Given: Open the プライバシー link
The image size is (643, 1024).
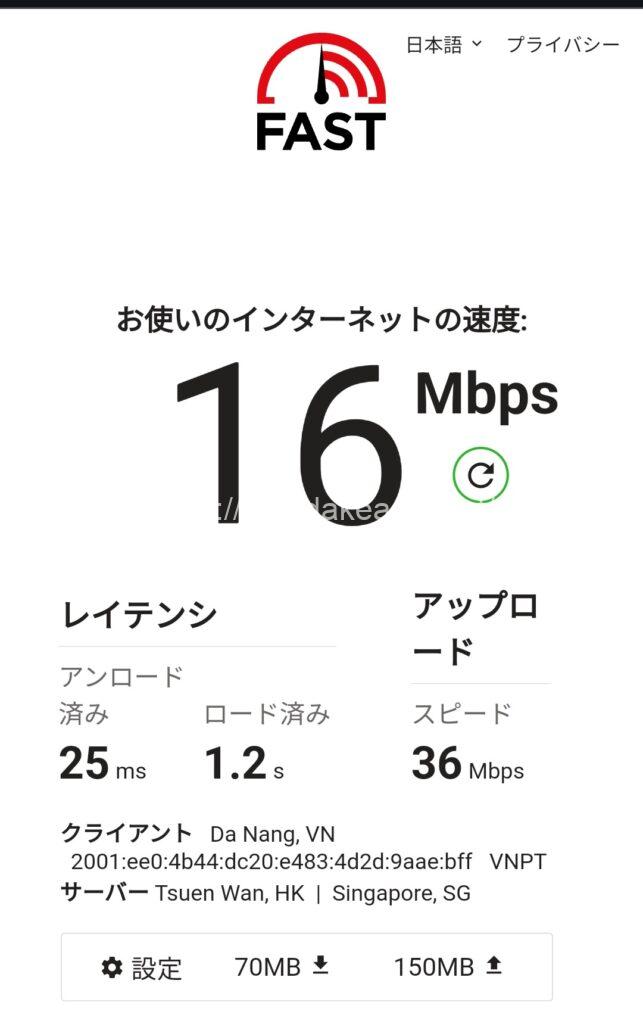Looking at the screenshot, I should 563,45.
